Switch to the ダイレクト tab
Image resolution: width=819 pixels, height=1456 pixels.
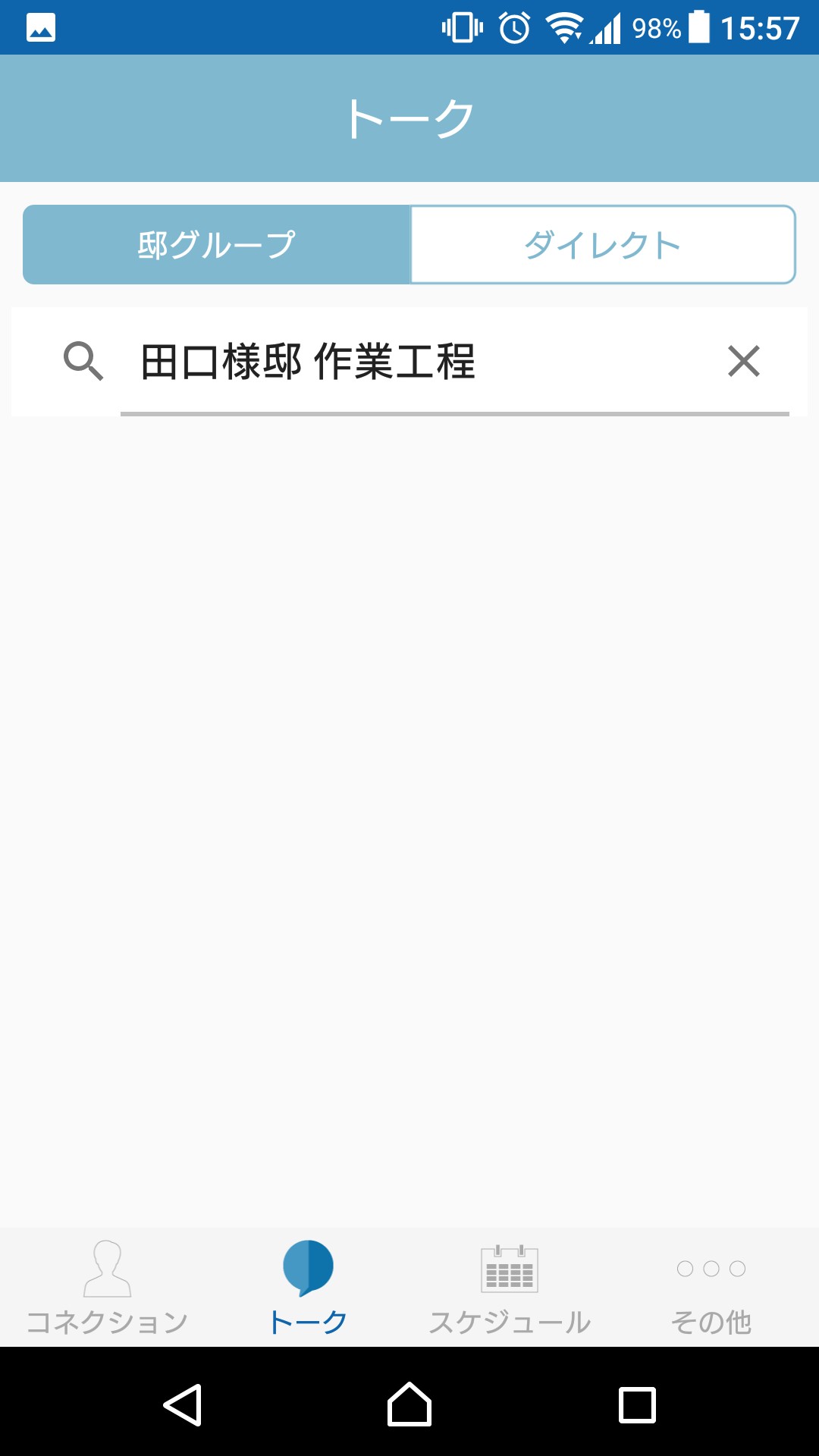(x=603, y=245)
